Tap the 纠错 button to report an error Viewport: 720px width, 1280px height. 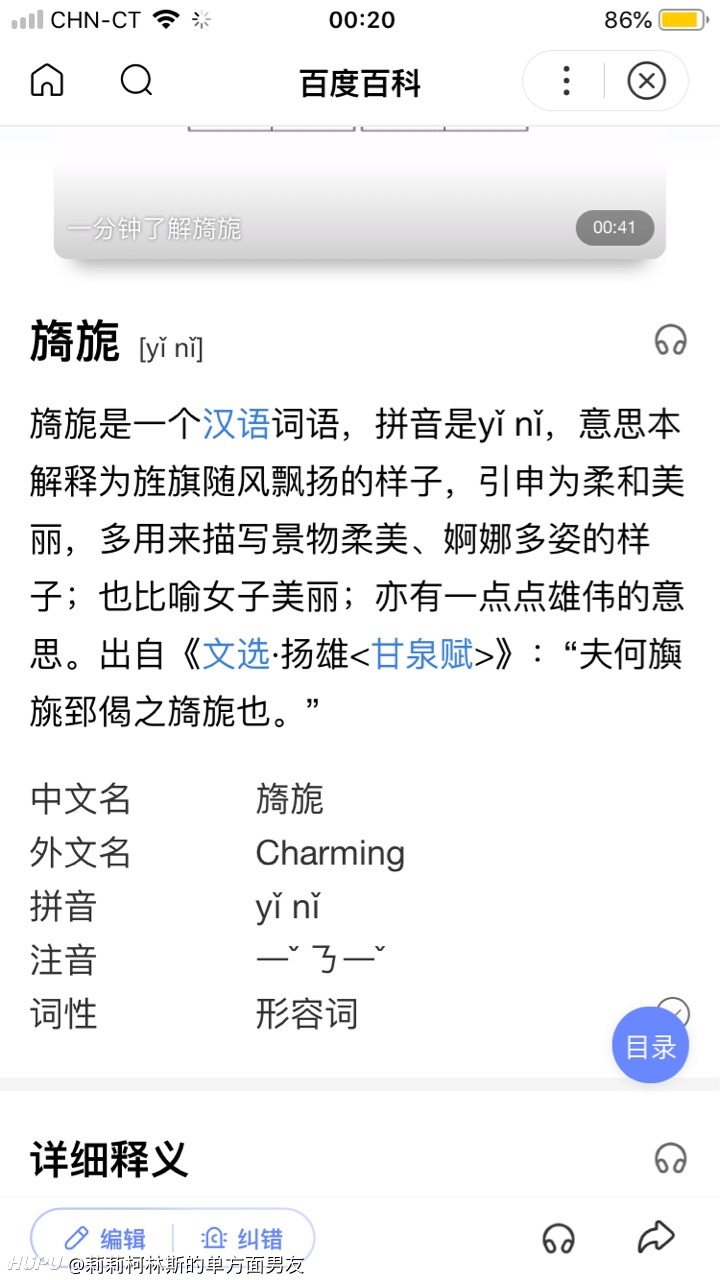coord(242,1238)
